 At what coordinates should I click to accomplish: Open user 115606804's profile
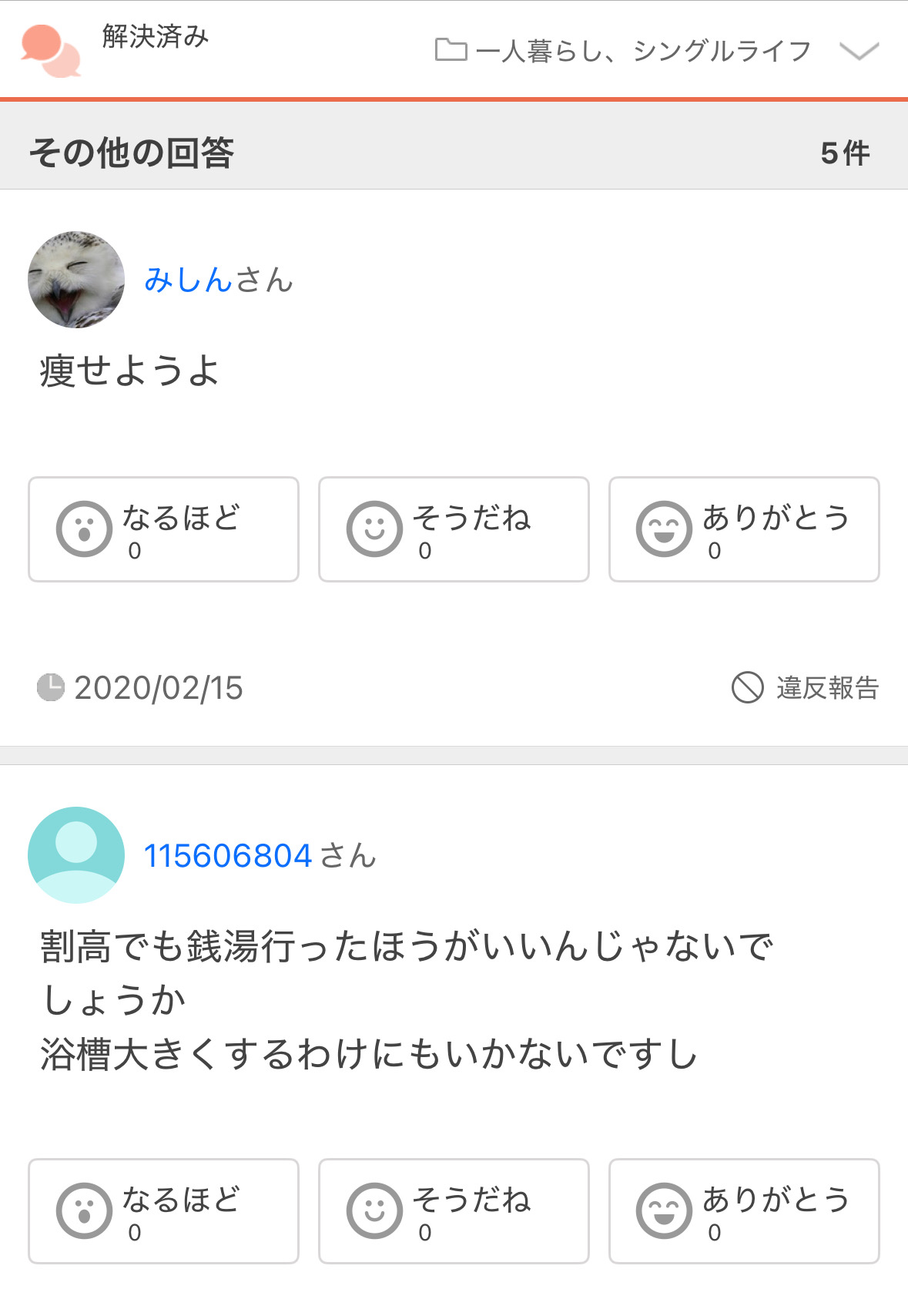(x=228, y=855)
